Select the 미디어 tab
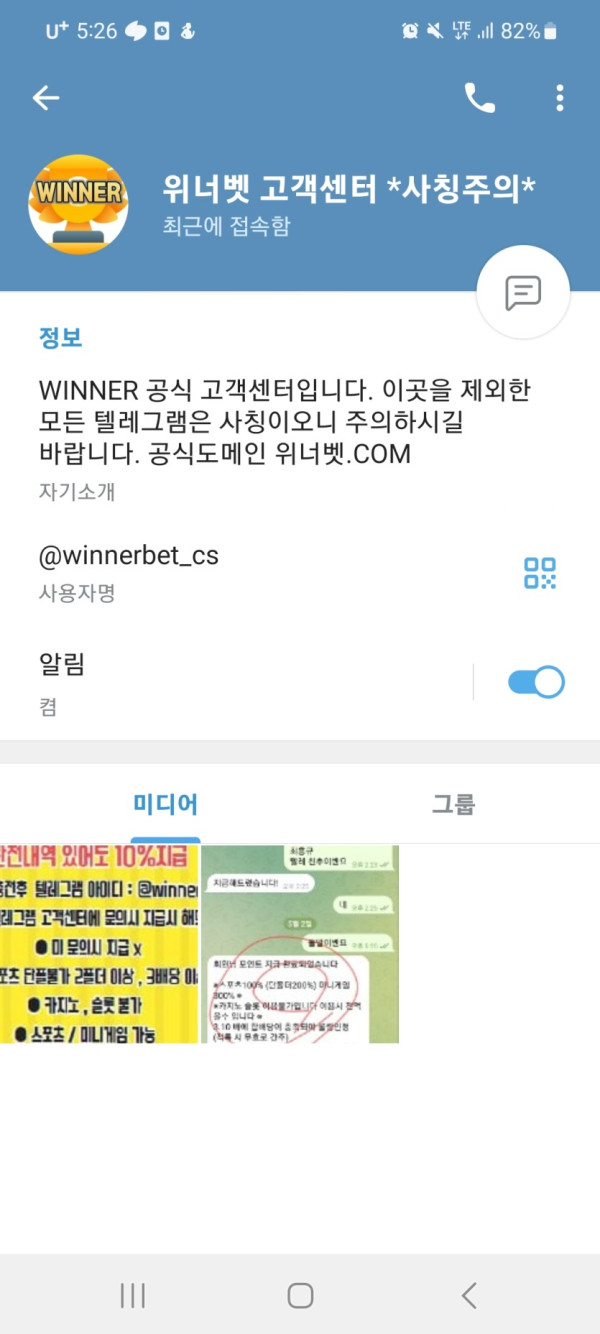The image size is (600, 1334). pyautogui.click(x=165, y=804)
